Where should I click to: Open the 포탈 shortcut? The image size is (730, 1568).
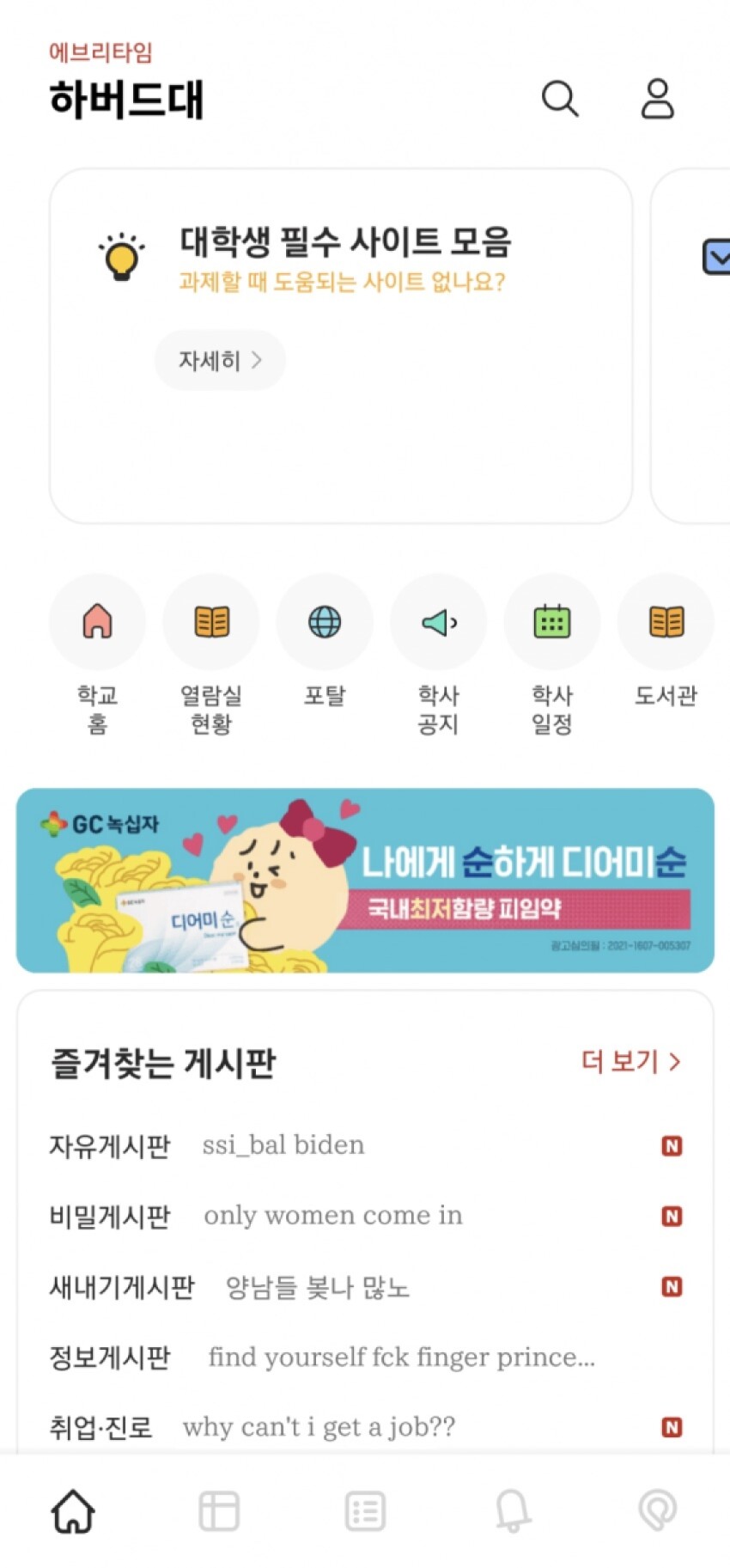pyautogui.click(x=325, y=622)
